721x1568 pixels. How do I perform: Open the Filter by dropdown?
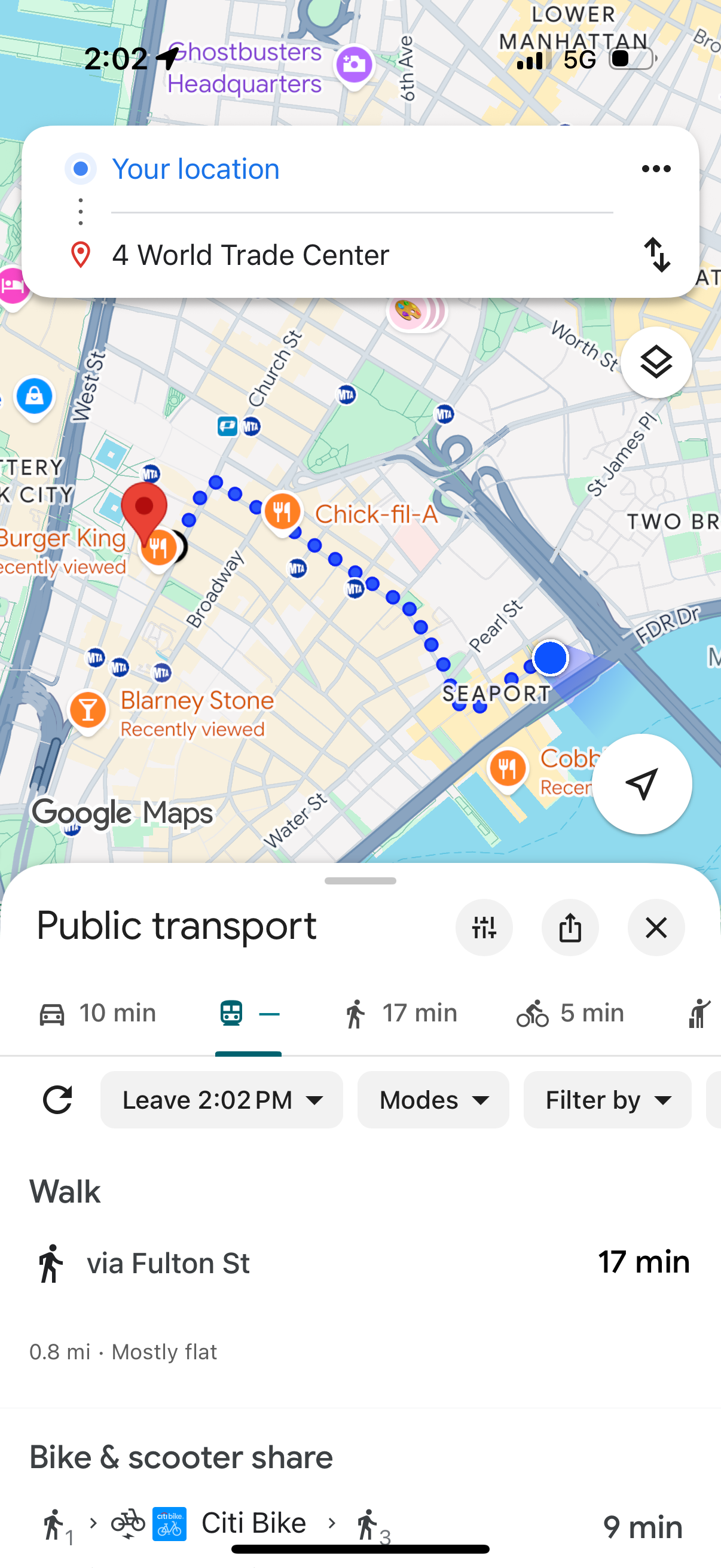coord(607,1100)
